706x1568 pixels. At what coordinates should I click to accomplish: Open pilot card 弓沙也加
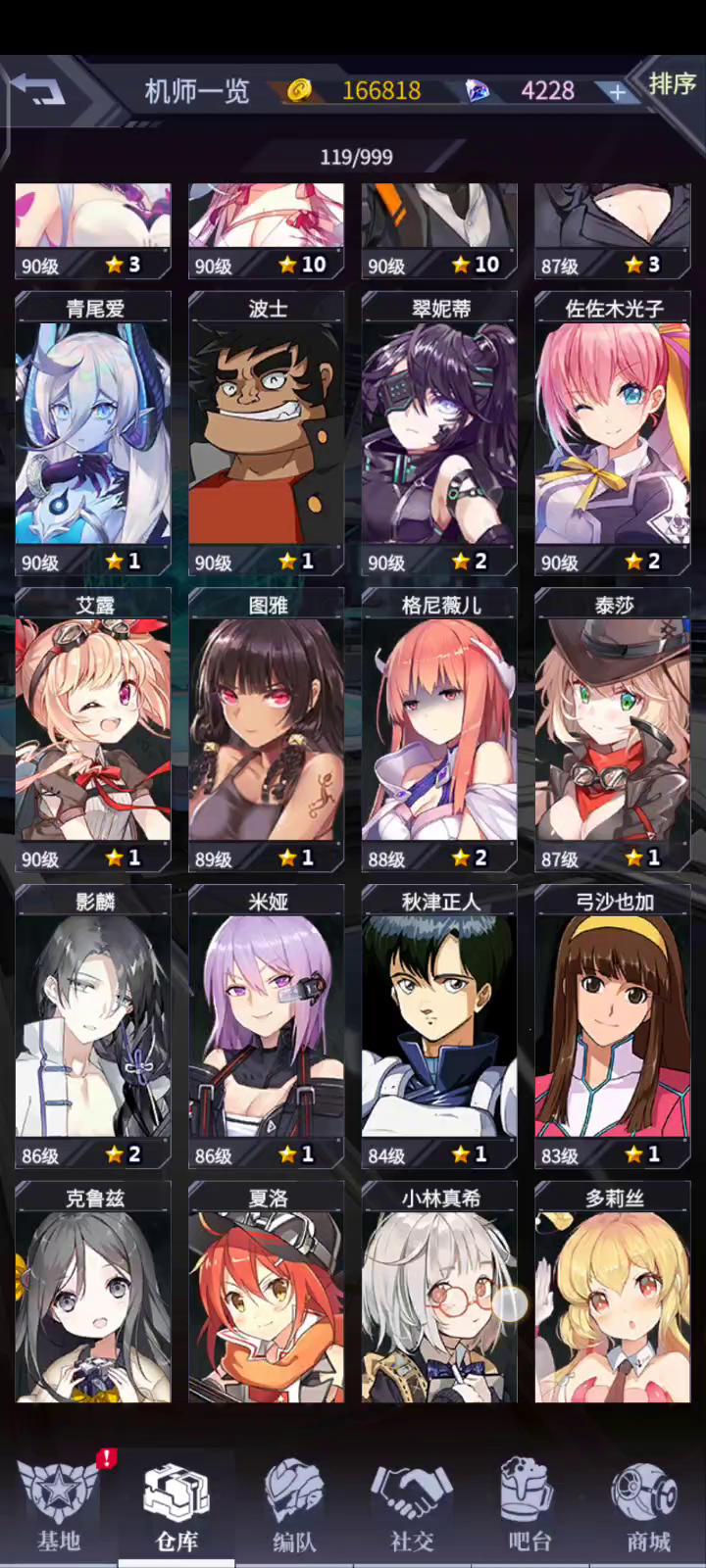(x=613, y=1027)
